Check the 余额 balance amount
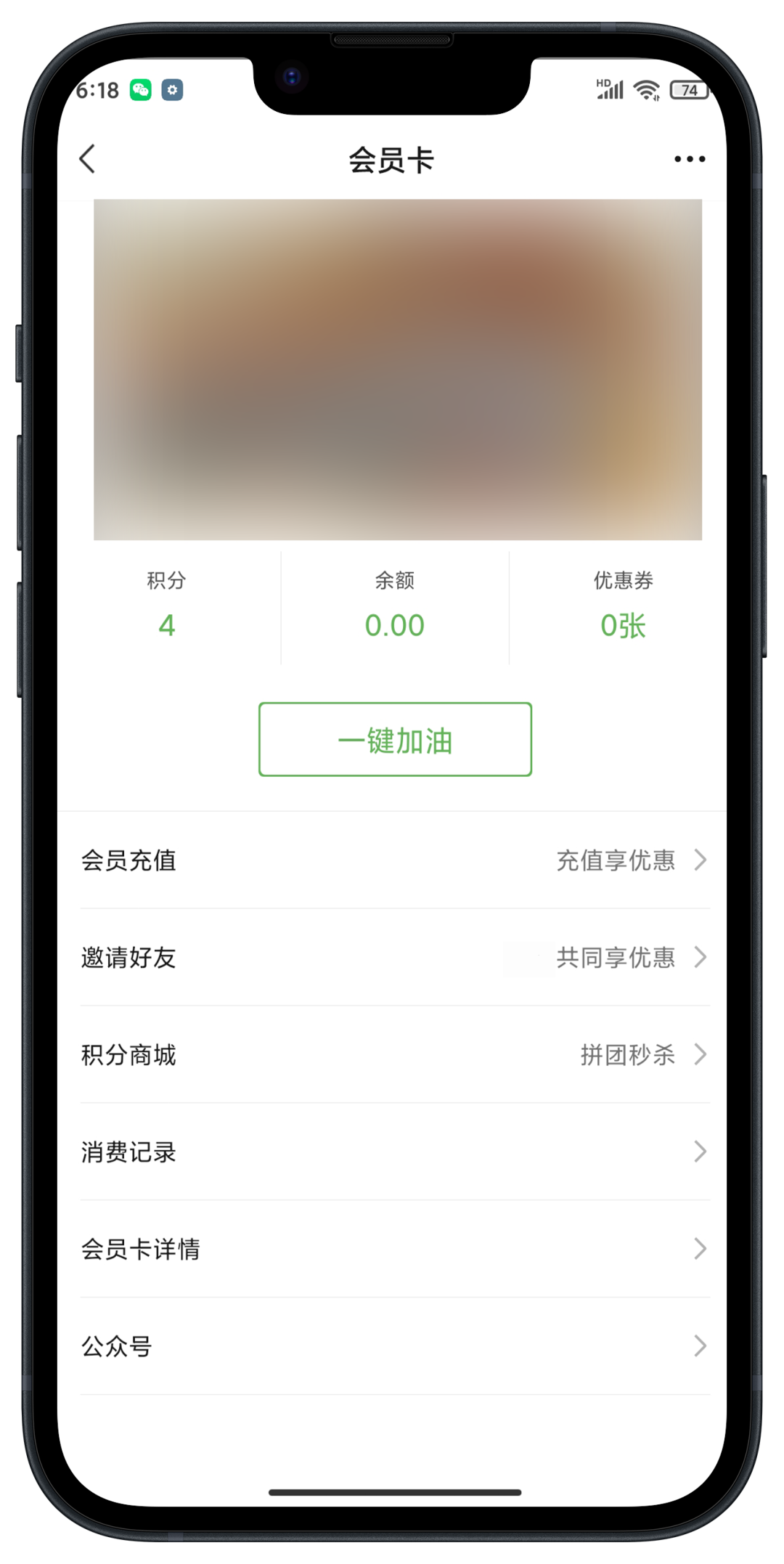 pos(395,607)
